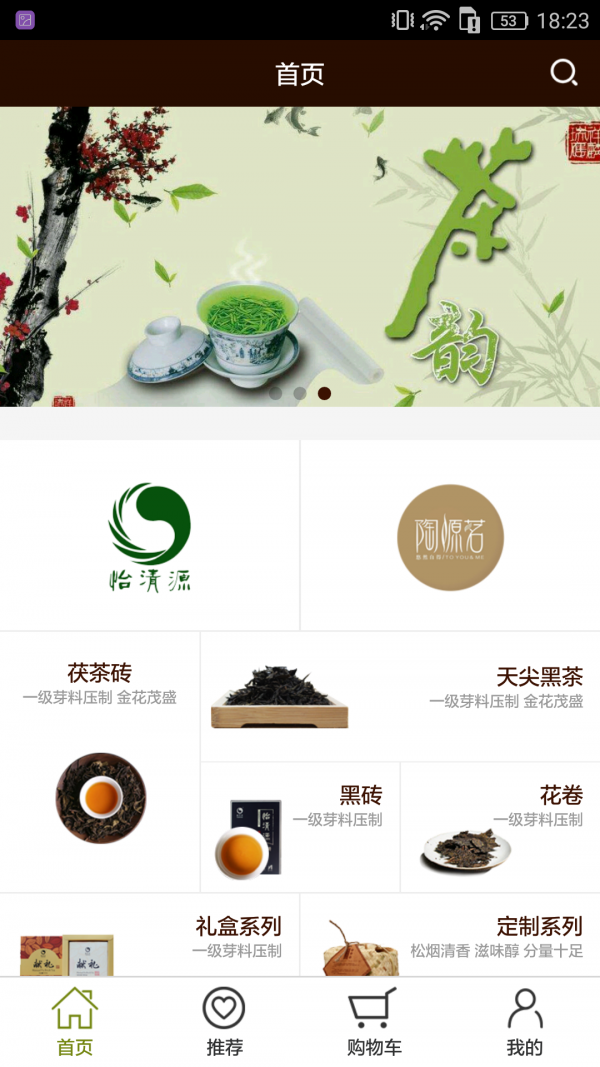View the 茯茶砖 product category
600x1067 pixels.
coord(100,760)
